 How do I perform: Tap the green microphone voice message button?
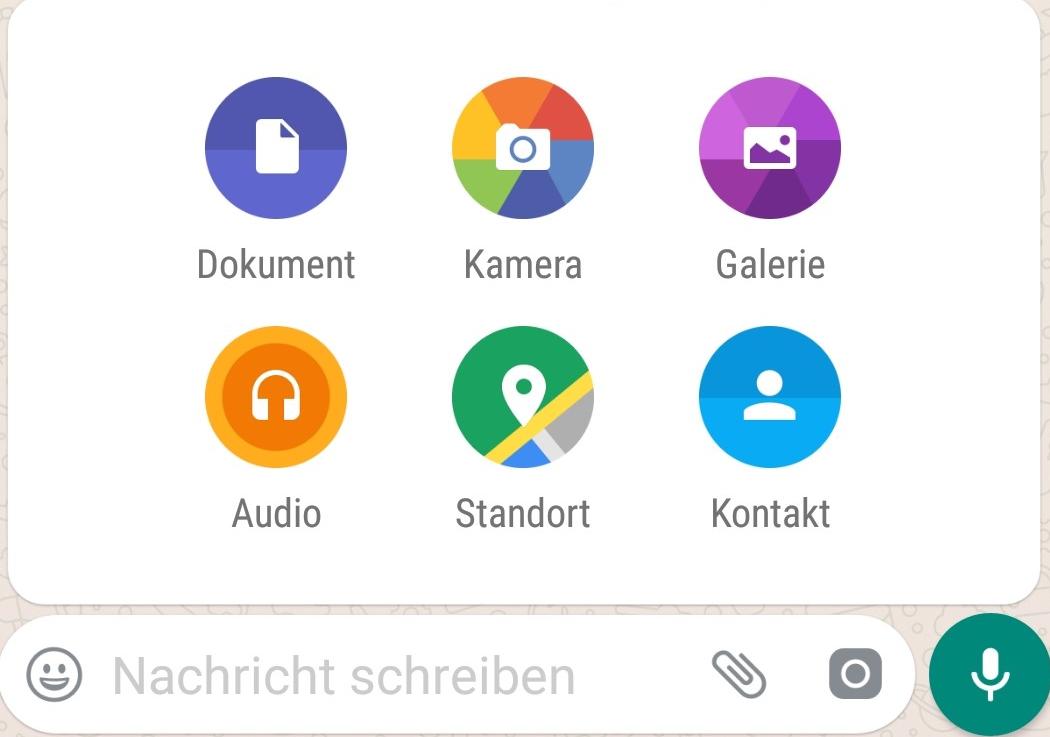989,675
